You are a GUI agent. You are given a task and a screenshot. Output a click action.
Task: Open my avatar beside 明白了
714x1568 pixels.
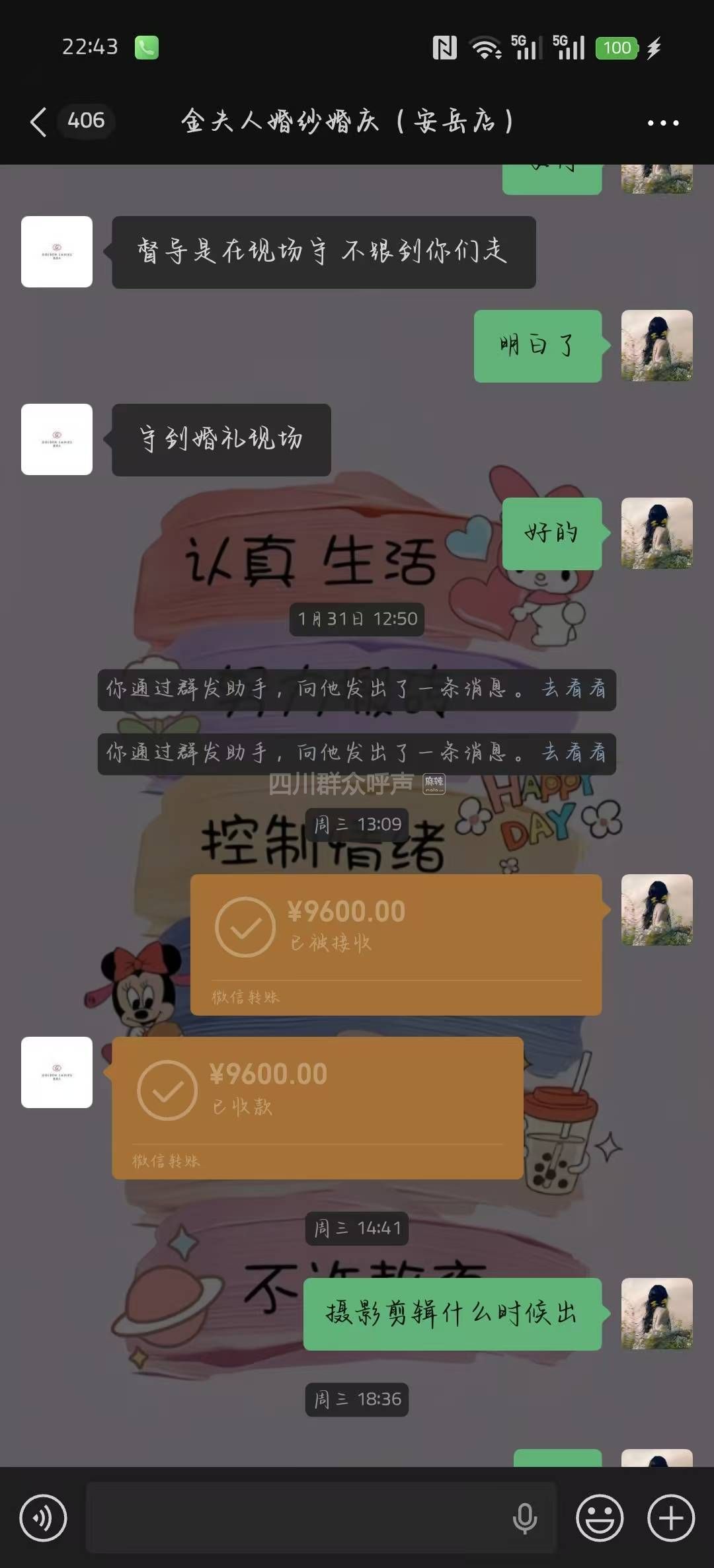click(656, 346)
